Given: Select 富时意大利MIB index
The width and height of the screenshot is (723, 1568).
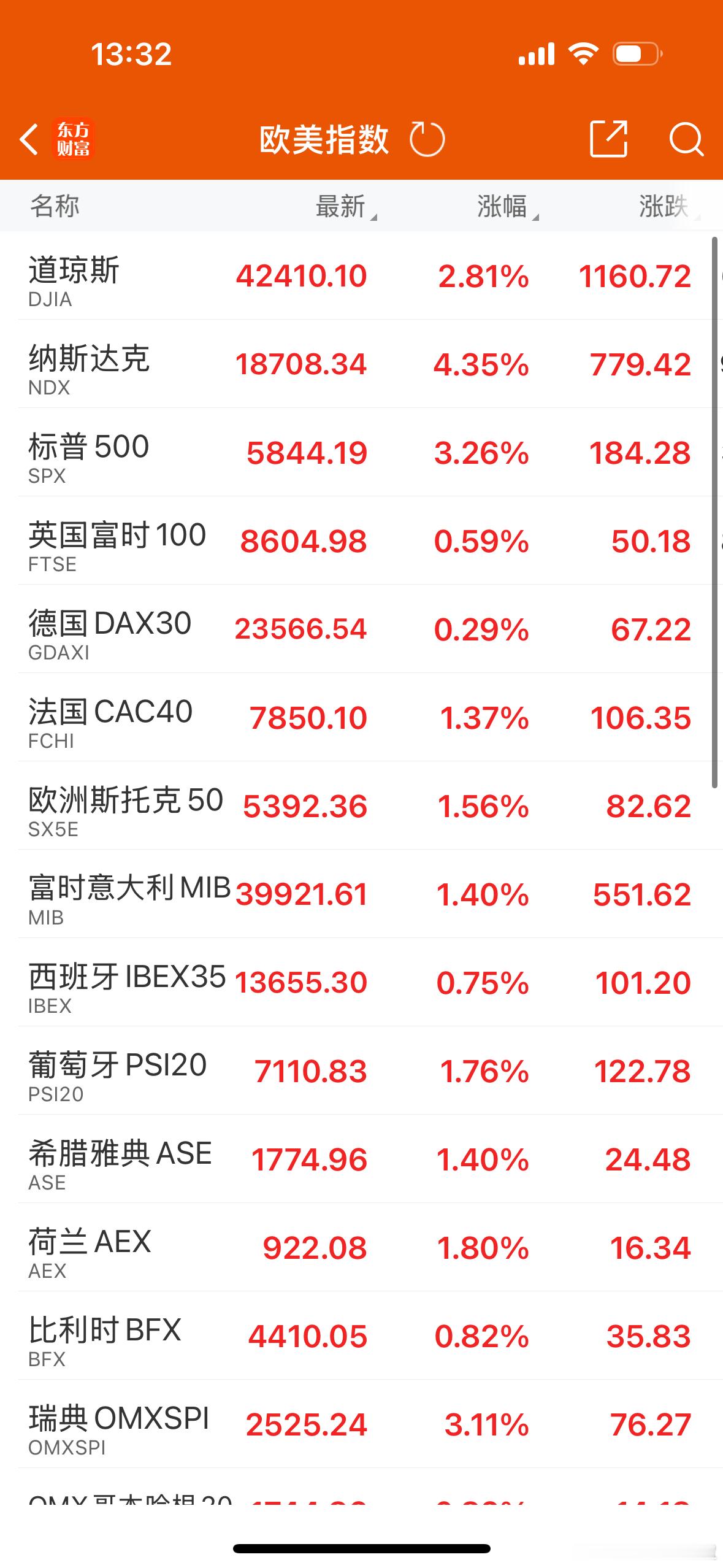Looking at the screenshot, I should 361,894.
